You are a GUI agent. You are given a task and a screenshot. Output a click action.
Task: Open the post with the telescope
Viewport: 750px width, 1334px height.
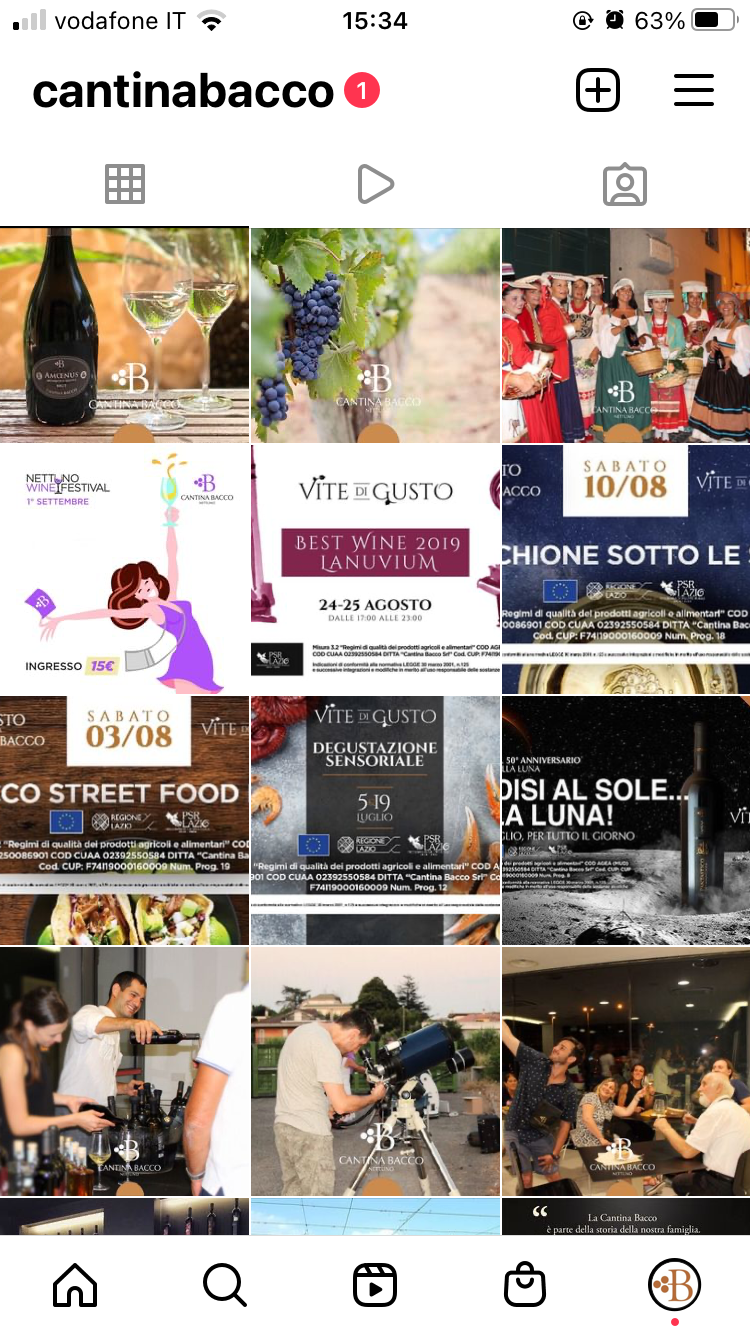(x=375, y=1071)
